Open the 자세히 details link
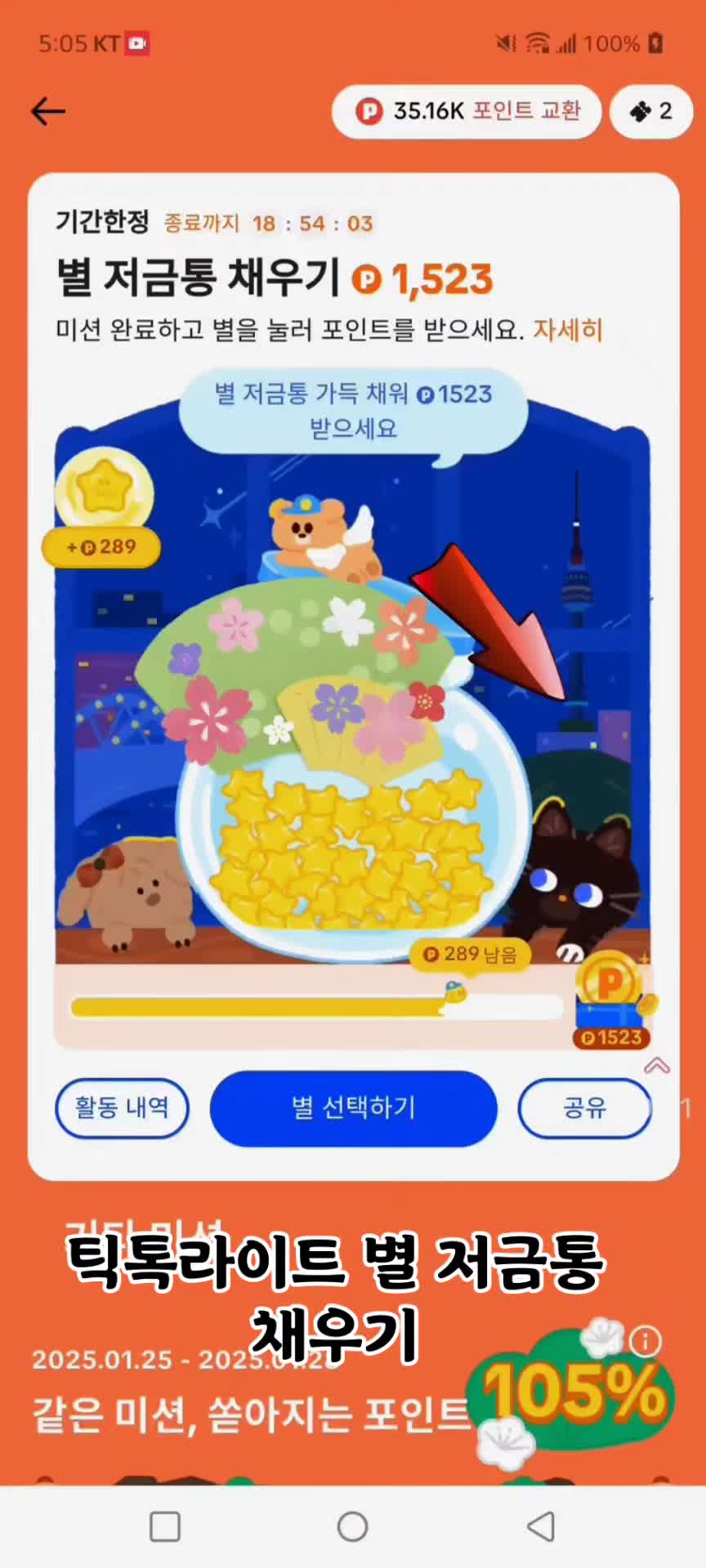Viewport: 706px width, 1568px height. (568, 329)
